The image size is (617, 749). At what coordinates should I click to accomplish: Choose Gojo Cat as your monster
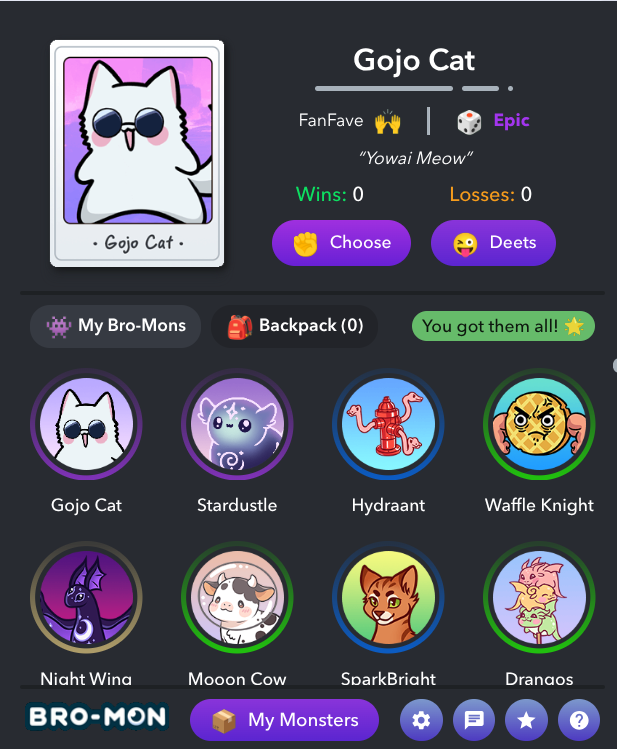341,243
